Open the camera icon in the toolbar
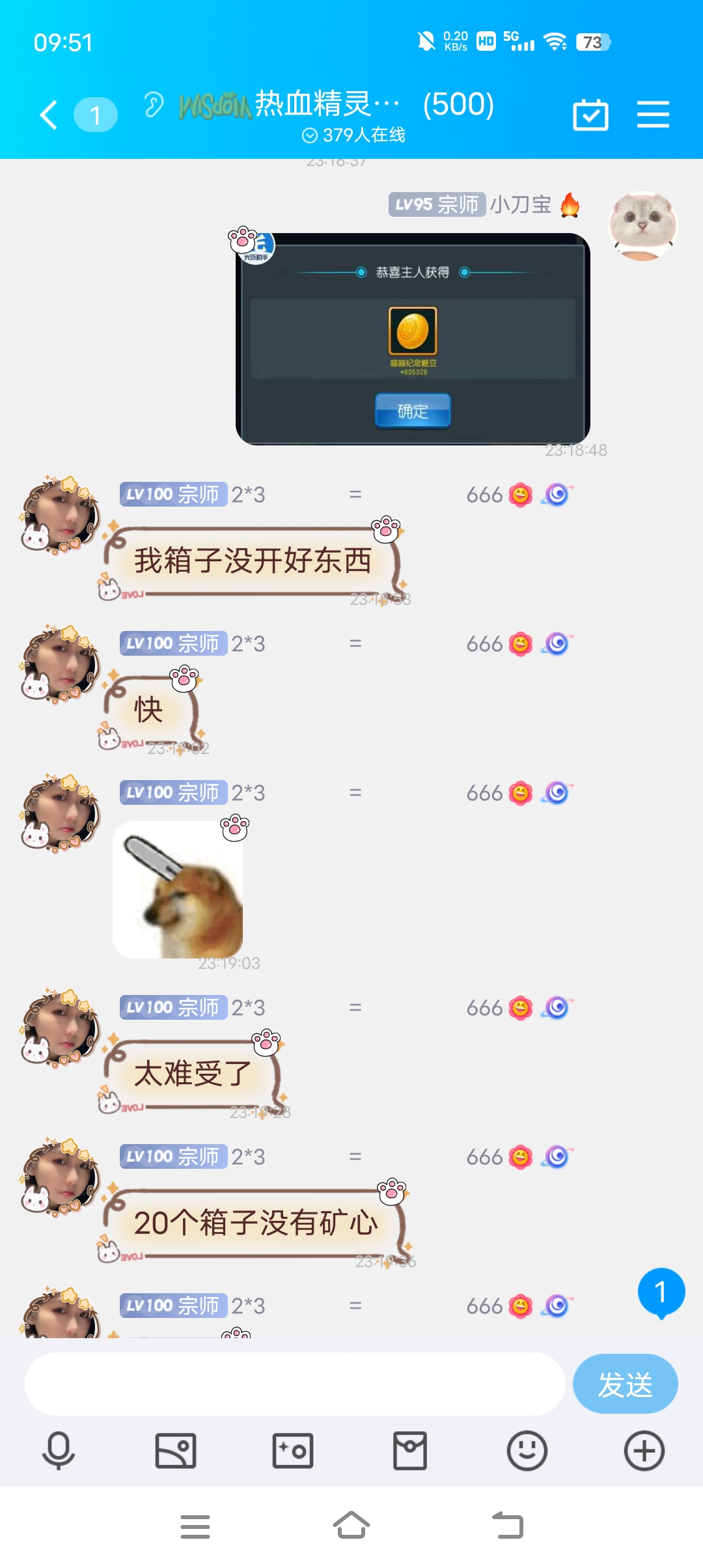 293,1451
